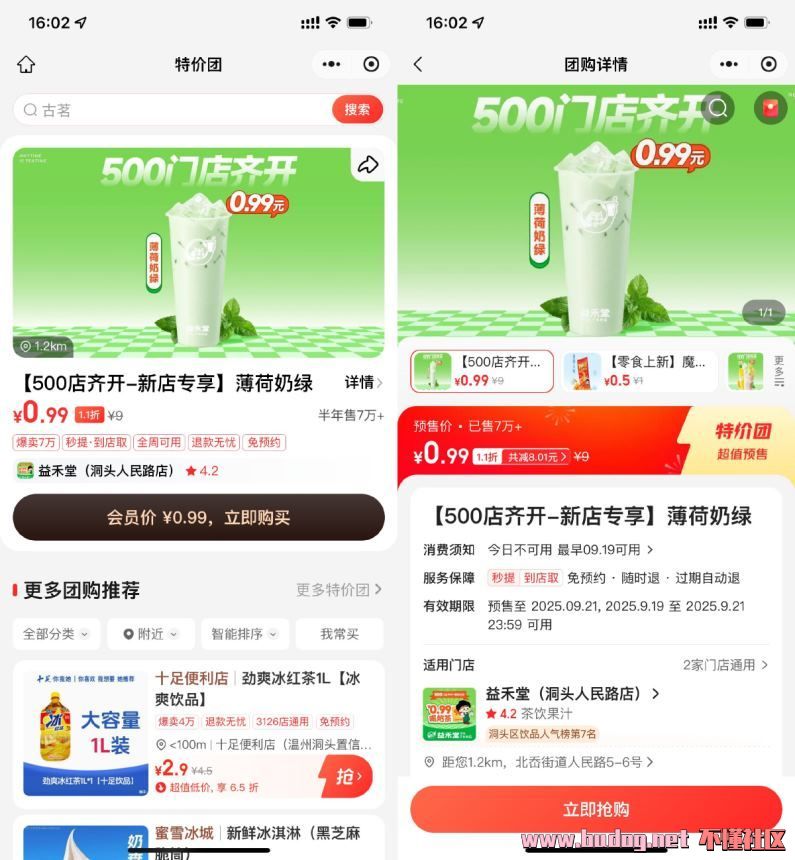Tap the home icon on 特价团 page
795x860 pixels.
coord(26,64)
